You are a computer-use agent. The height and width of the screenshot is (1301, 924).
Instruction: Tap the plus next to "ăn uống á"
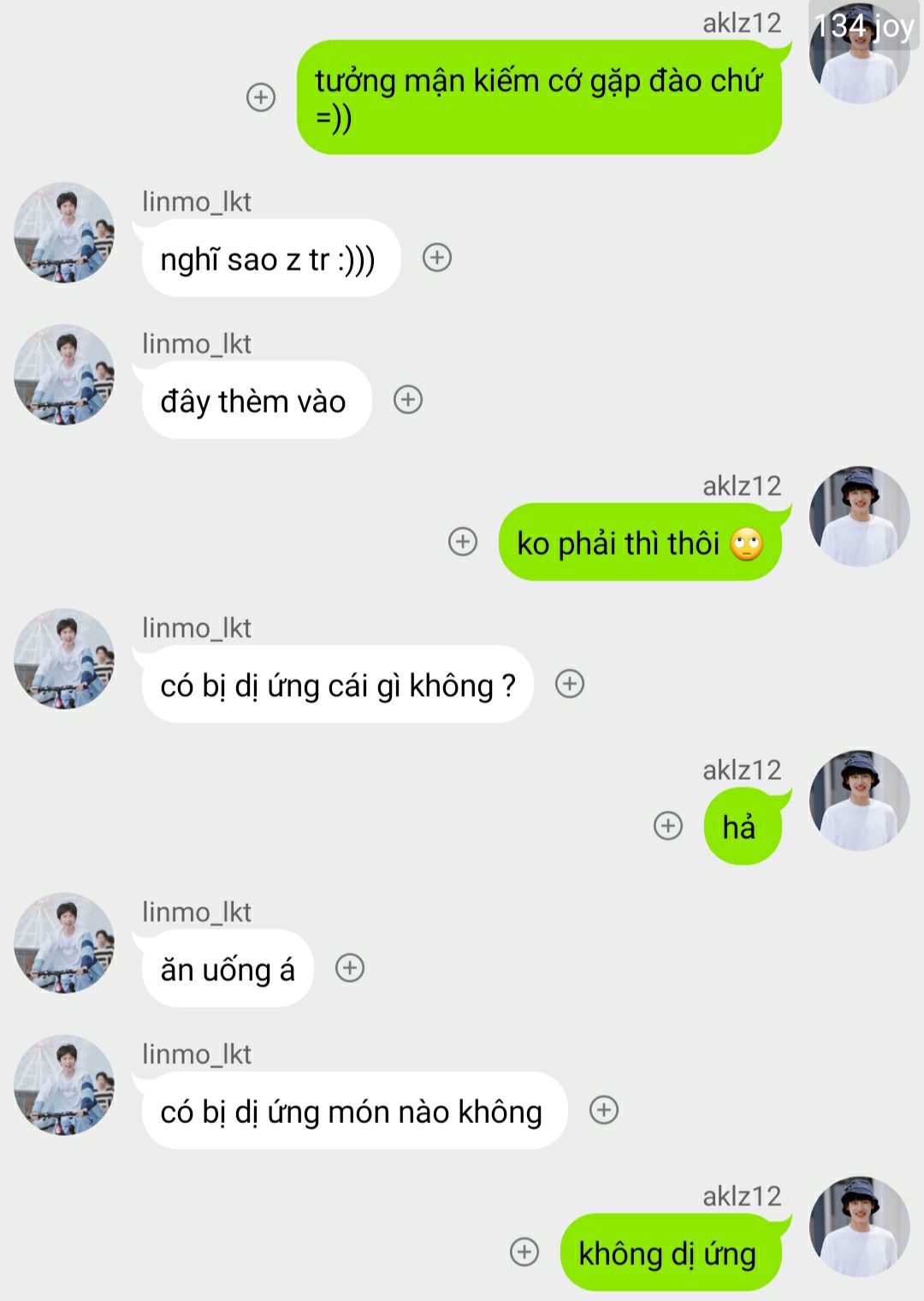click(x=350, y=967)
